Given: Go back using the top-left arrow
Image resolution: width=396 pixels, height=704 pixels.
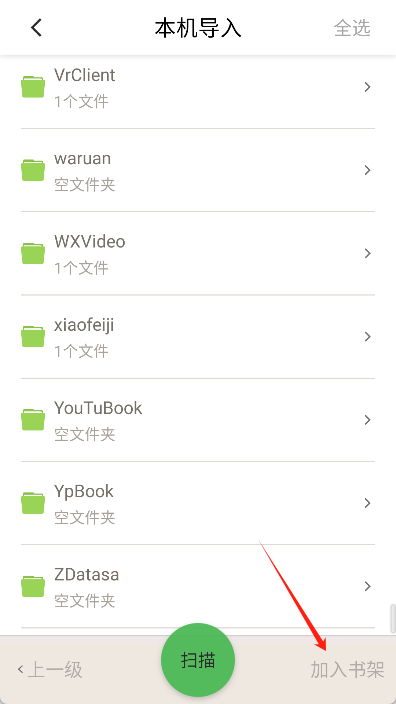Looking at the screenshot, I should tap(36, 28).
